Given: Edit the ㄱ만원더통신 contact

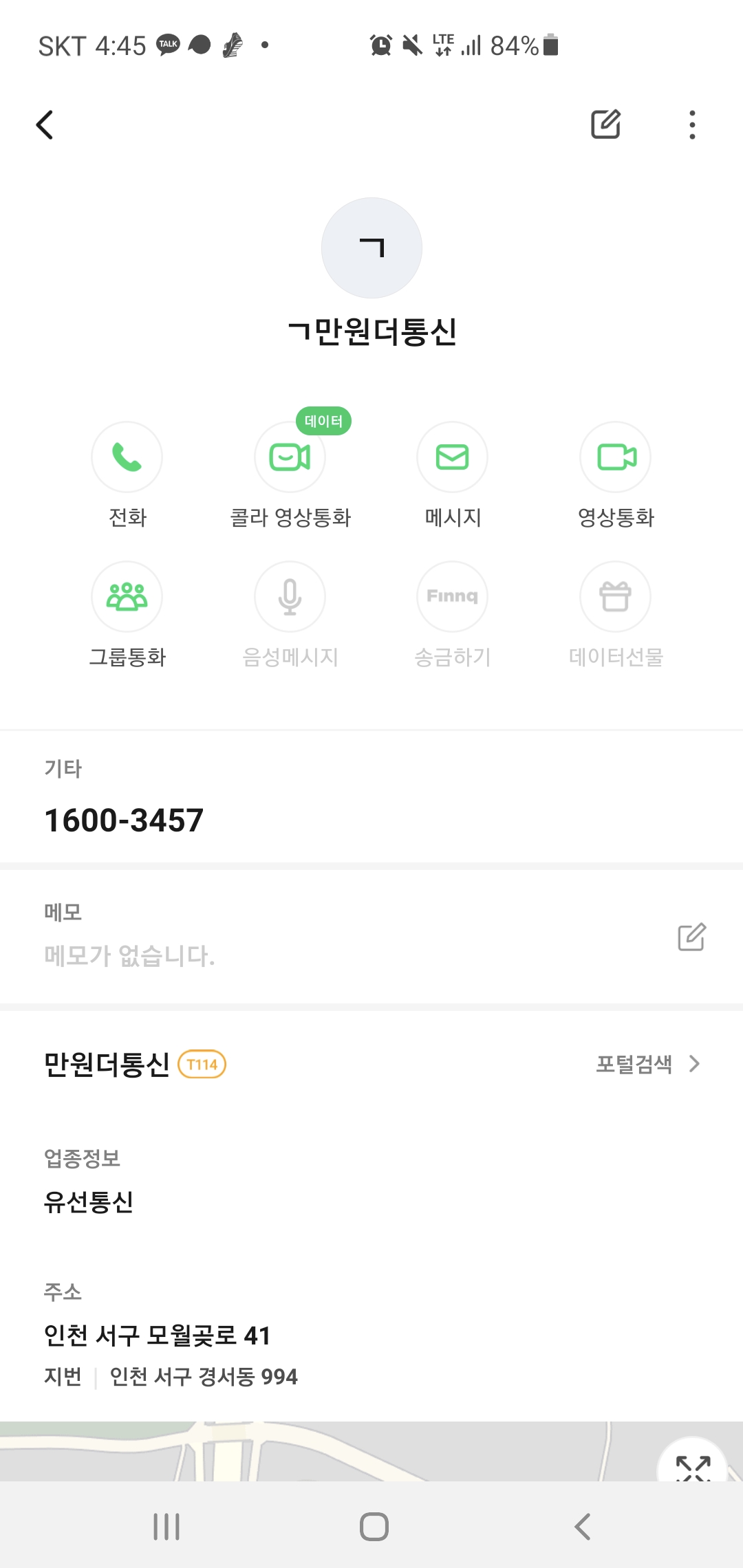Looking at the screenshot, I should point(605,124).
